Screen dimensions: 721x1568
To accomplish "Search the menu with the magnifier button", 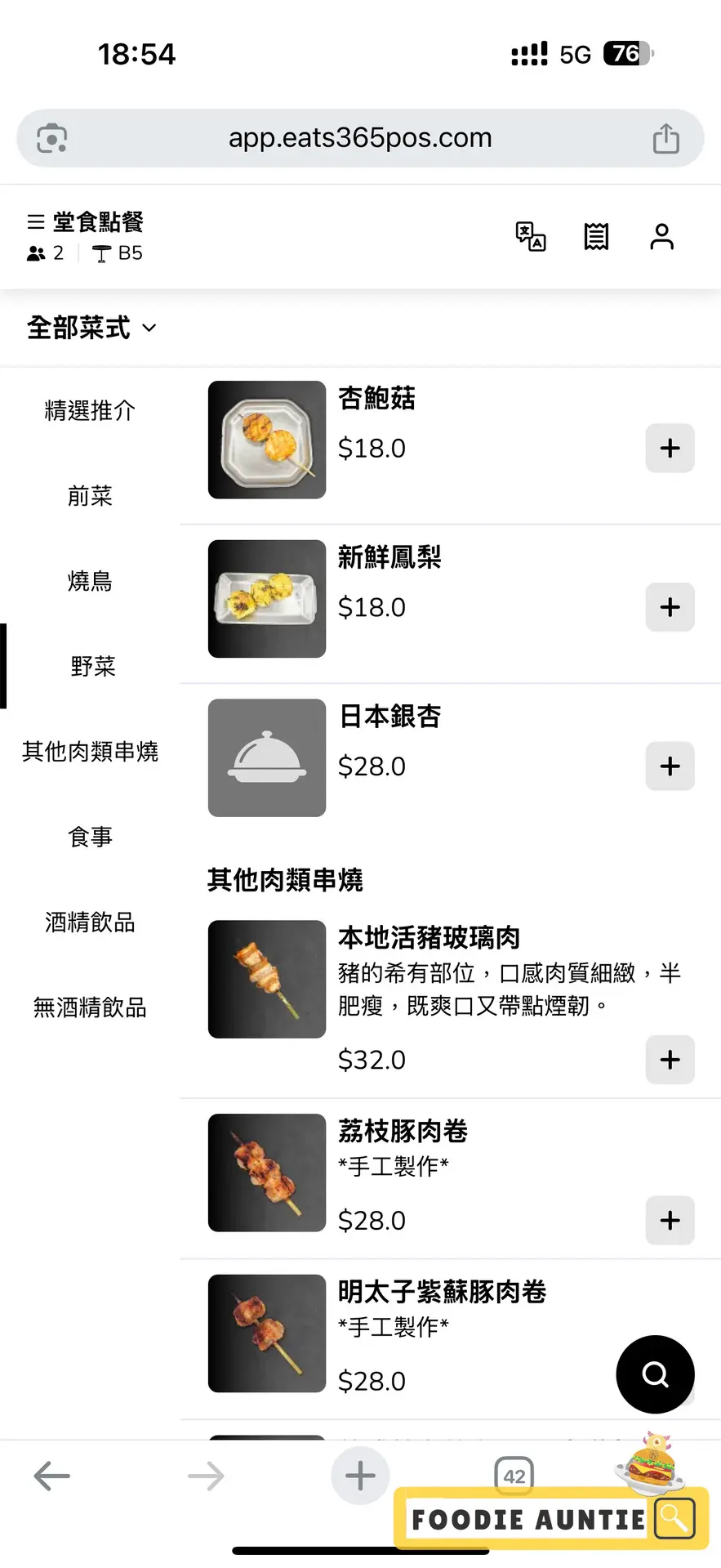I will [655, 1374].
